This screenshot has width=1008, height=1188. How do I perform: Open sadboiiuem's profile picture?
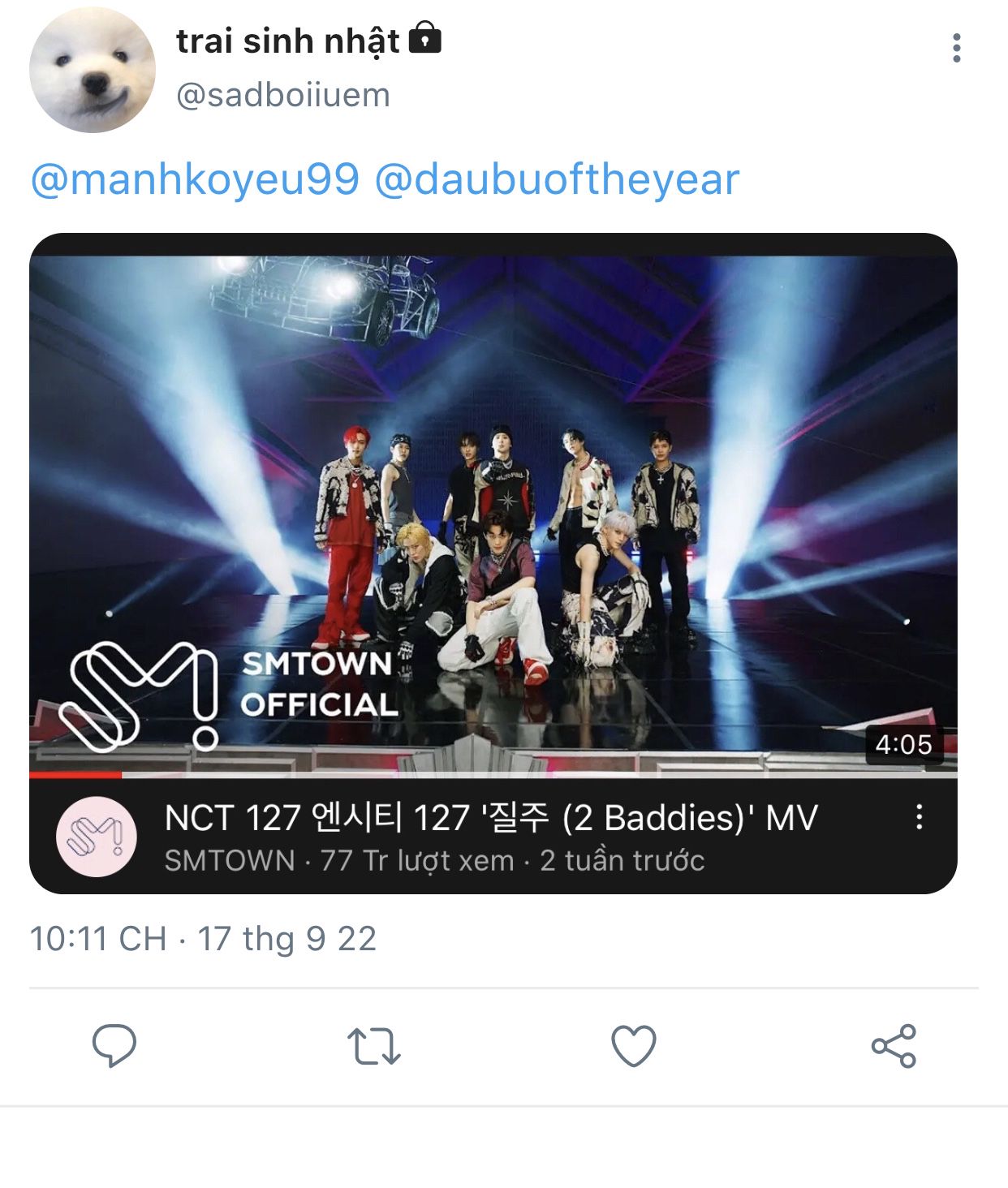(92, 70)
